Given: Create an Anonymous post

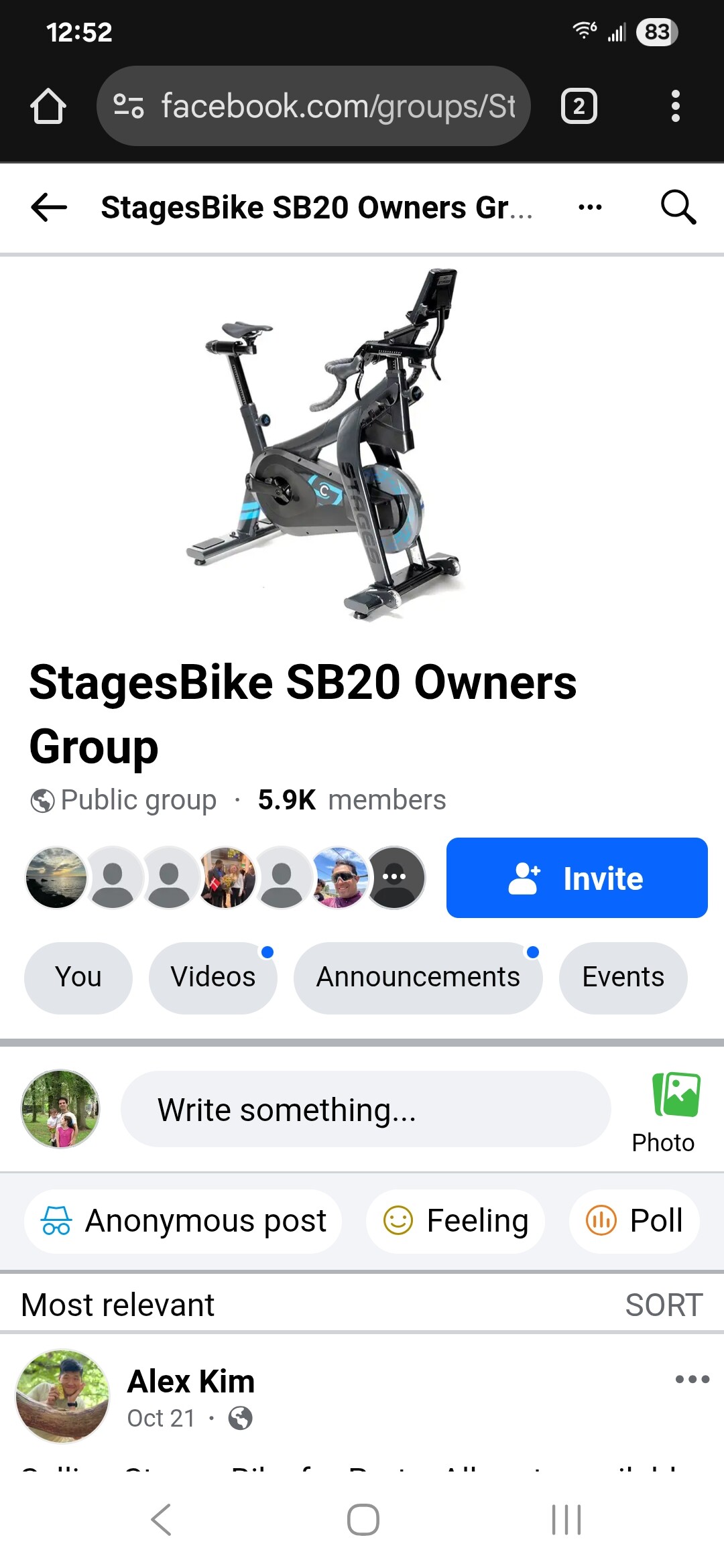Looking at the screenshot, I should pyautogui.click(x=183, y=1221).
